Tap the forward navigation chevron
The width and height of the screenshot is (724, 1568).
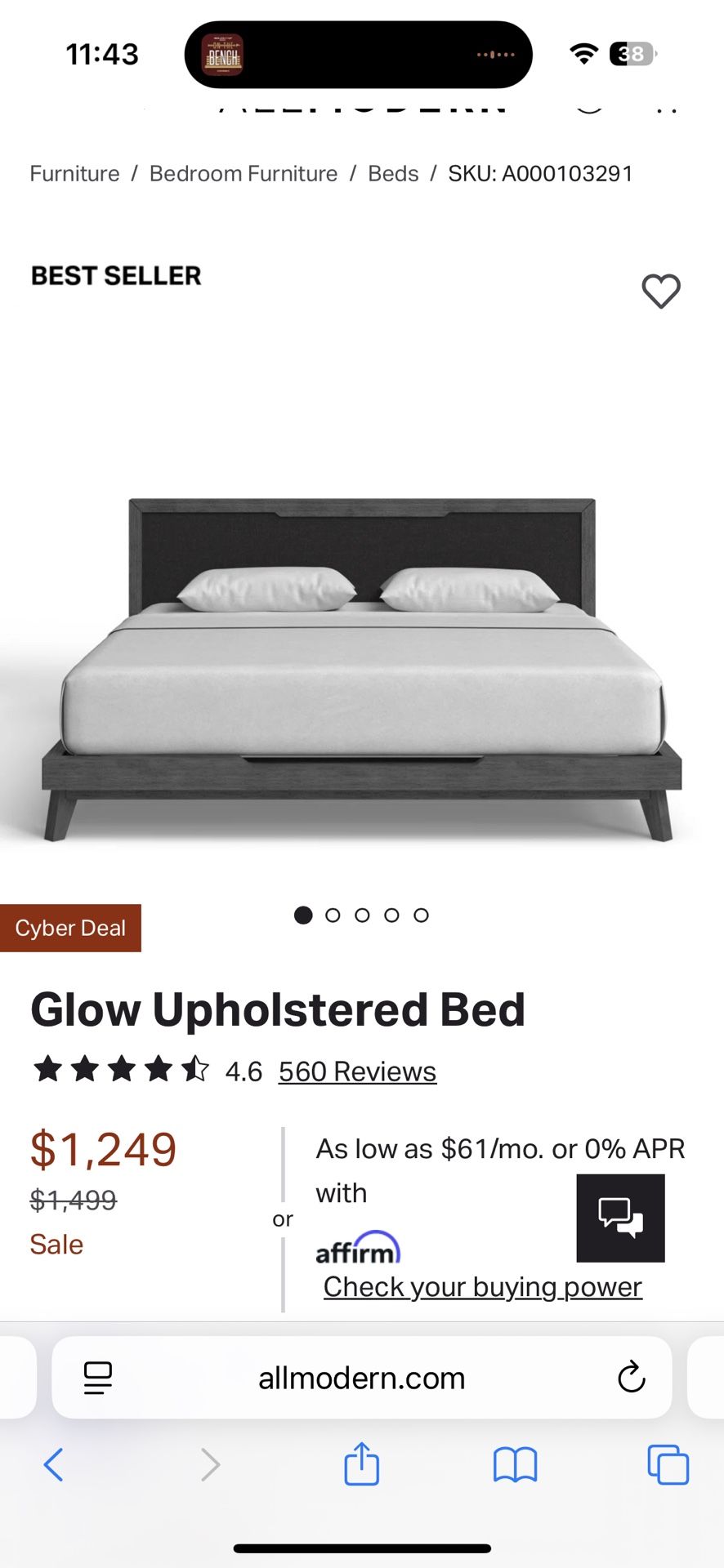coord(211,1464)
